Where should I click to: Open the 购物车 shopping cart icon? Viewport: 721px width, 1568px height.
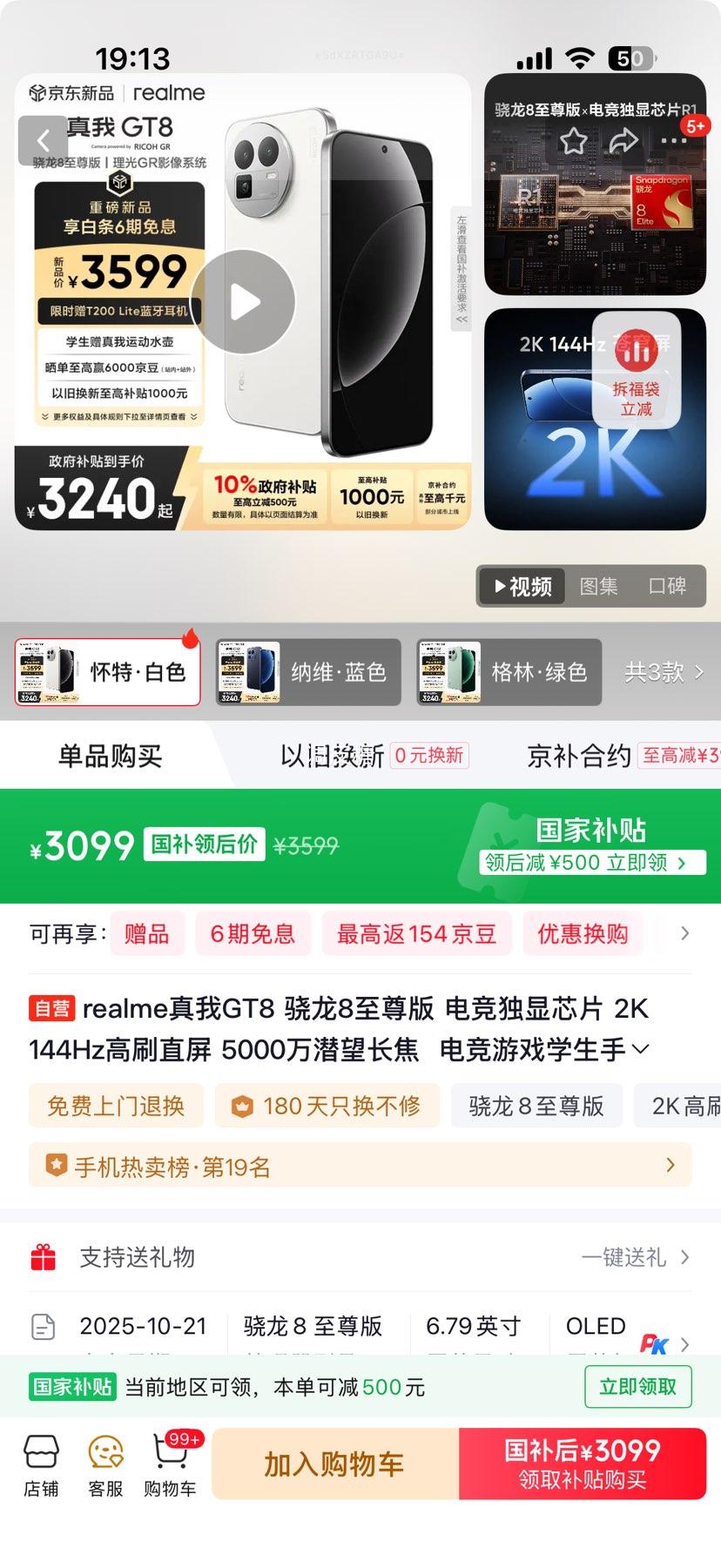click(x=171, y=1463)
